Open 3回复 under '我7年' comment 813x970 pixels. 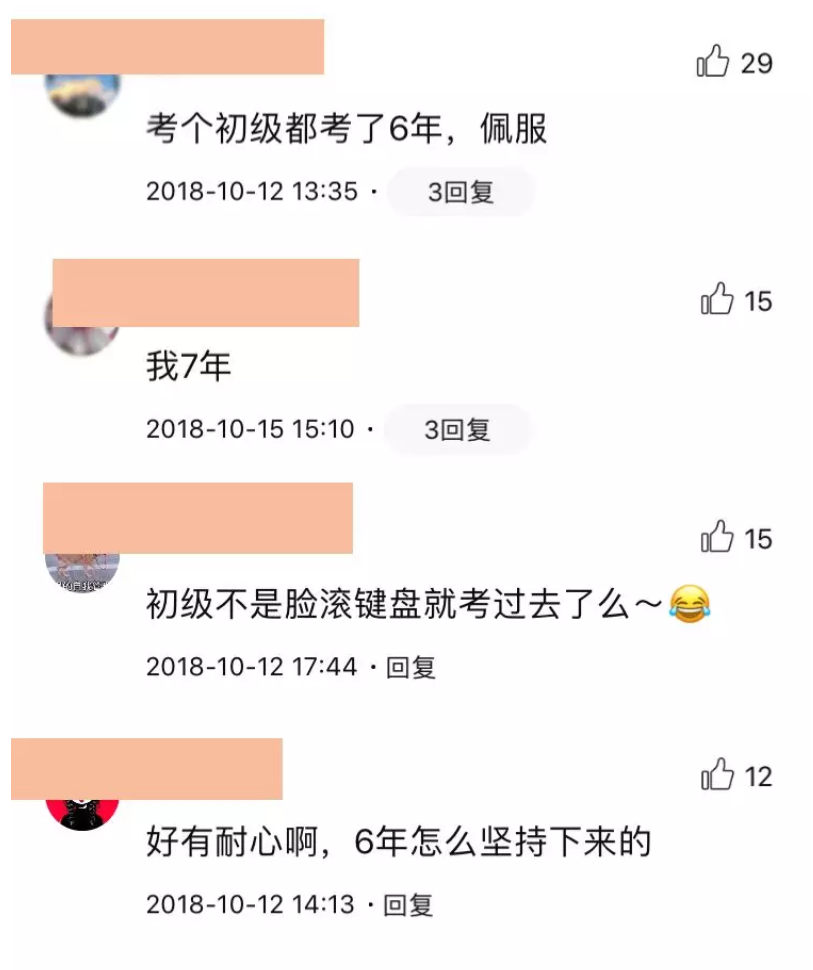(x=457, y=430)
